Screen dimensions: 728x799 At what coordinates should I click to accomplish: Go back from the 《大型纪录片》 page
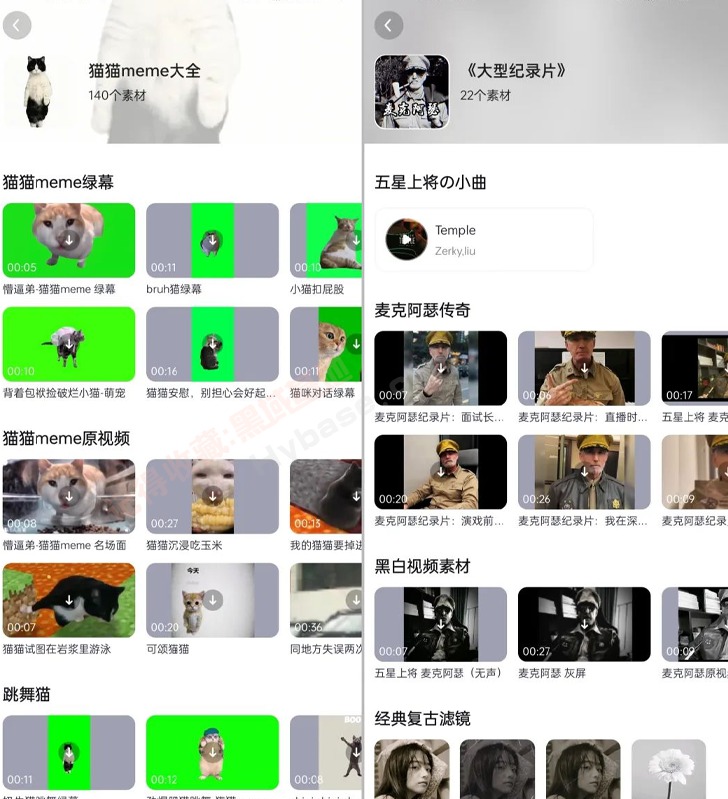click(x=389, y=25)
